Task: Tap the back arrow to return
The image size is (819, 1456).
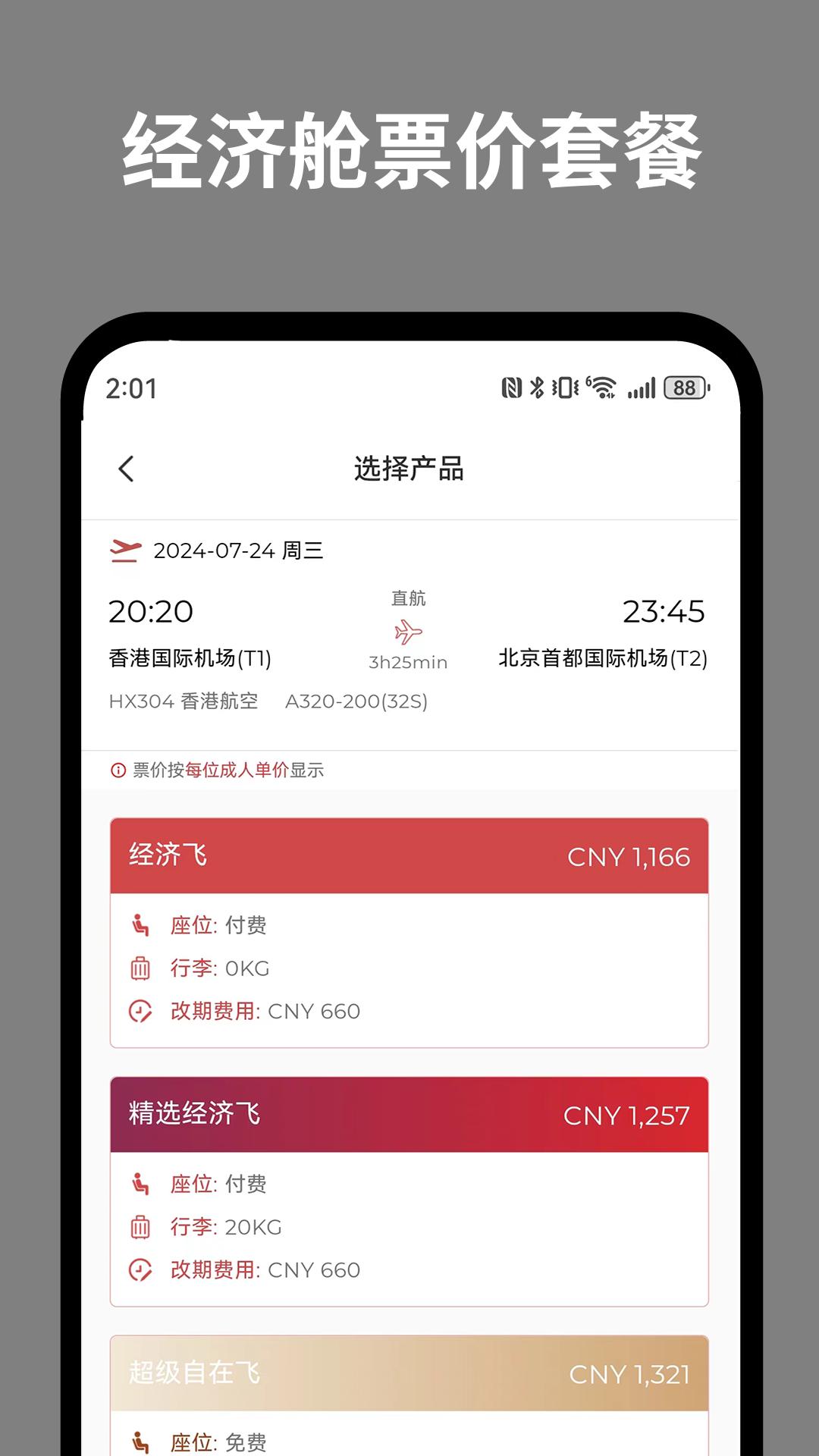Action: coord(127,468)
